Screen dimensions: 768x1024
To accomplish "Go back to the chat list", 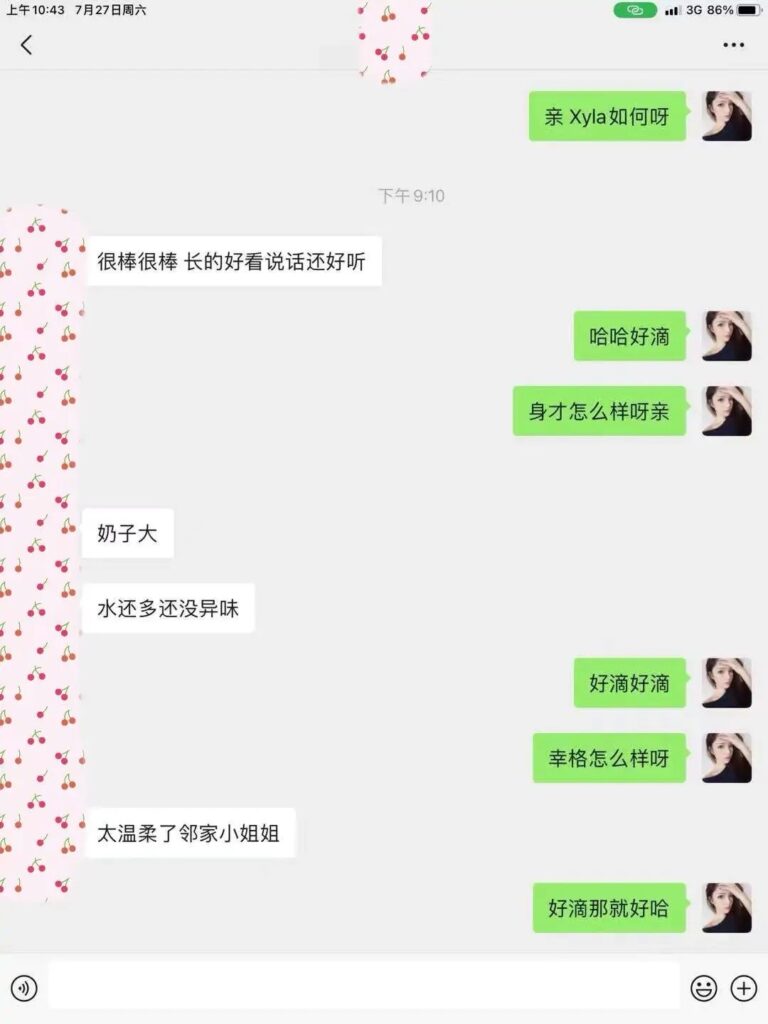I will click(x=26, y=44).
